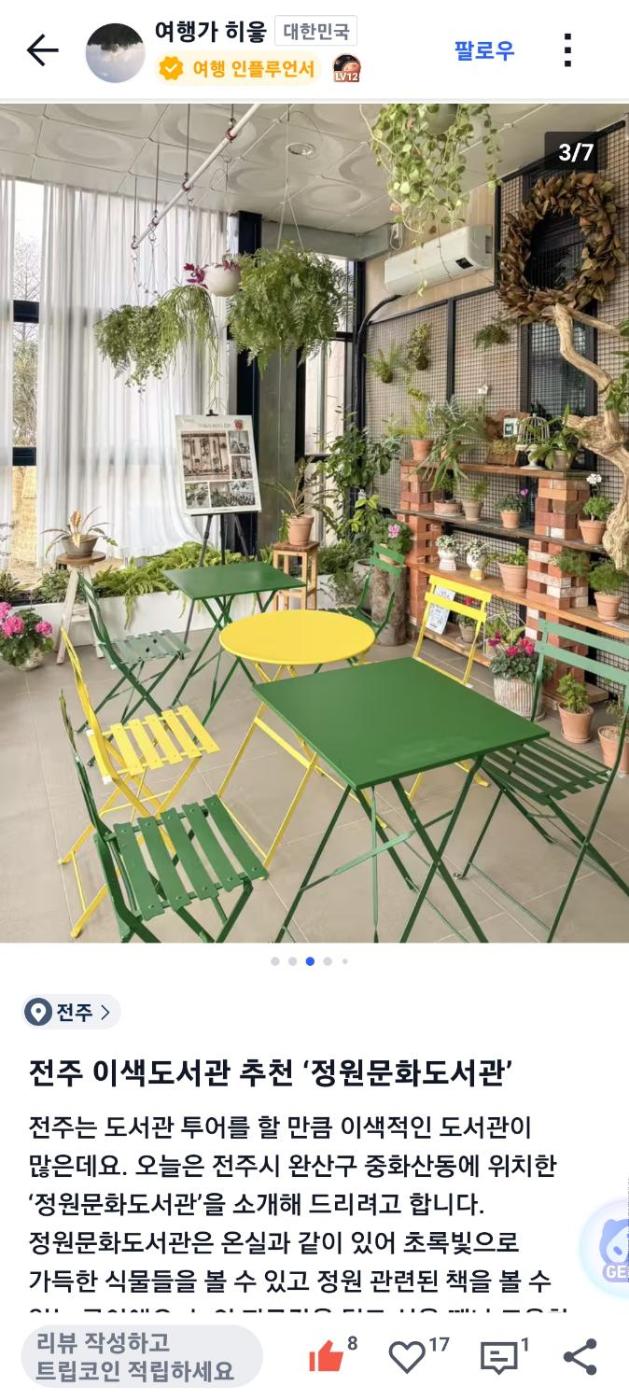
Task: Share this post
Action: [x=580, y=1357]
